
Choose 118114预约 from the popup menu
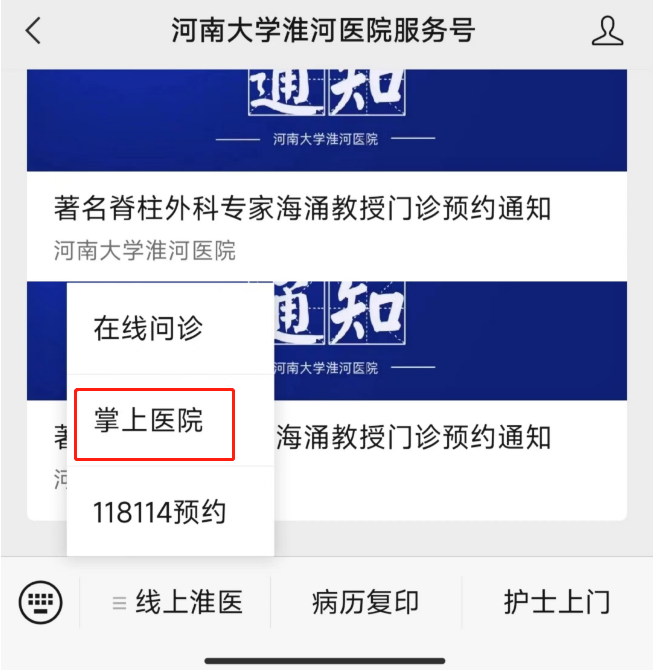160,513
